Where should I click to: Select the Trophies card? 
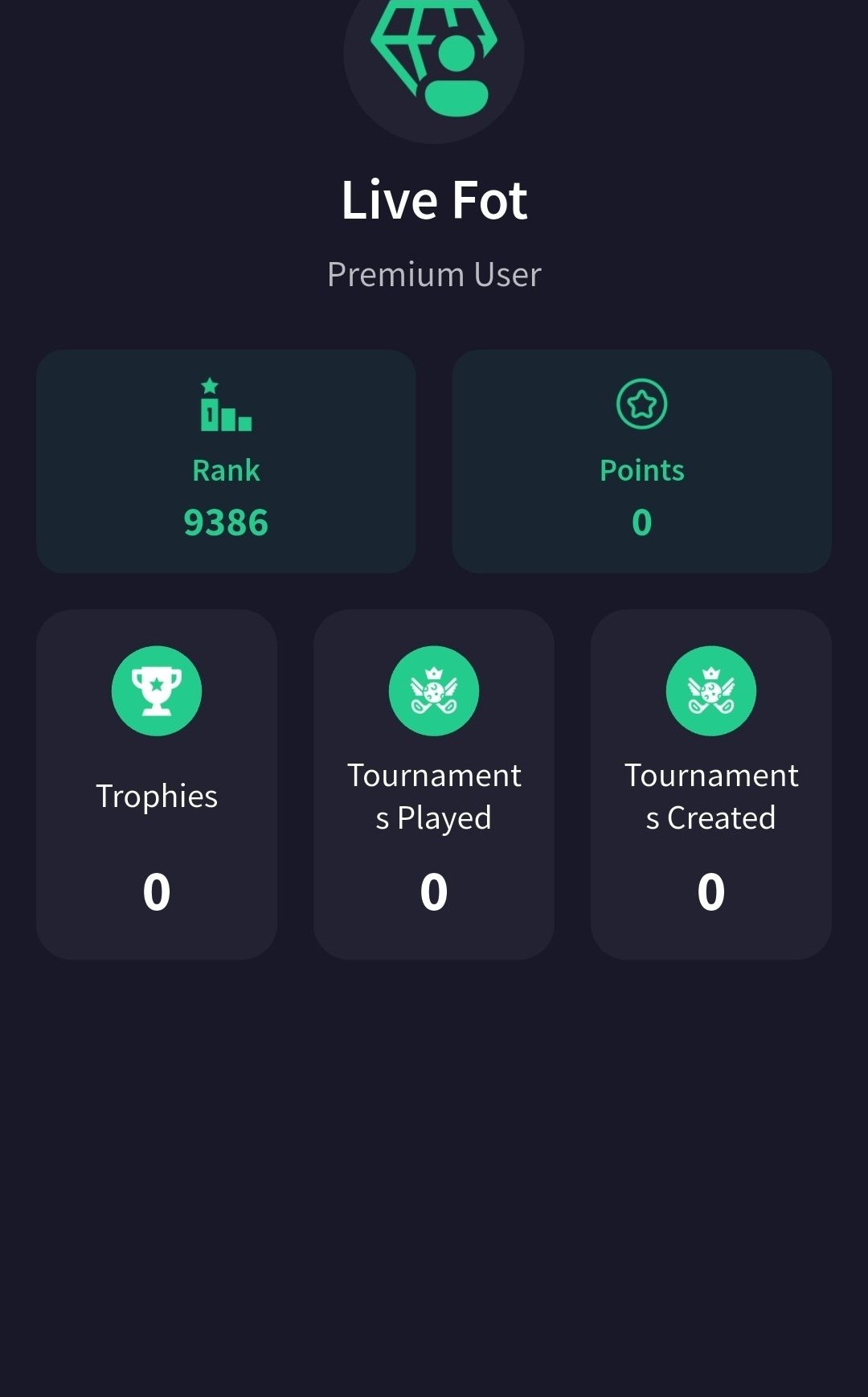pyautogui.click(x=156, y=785)
